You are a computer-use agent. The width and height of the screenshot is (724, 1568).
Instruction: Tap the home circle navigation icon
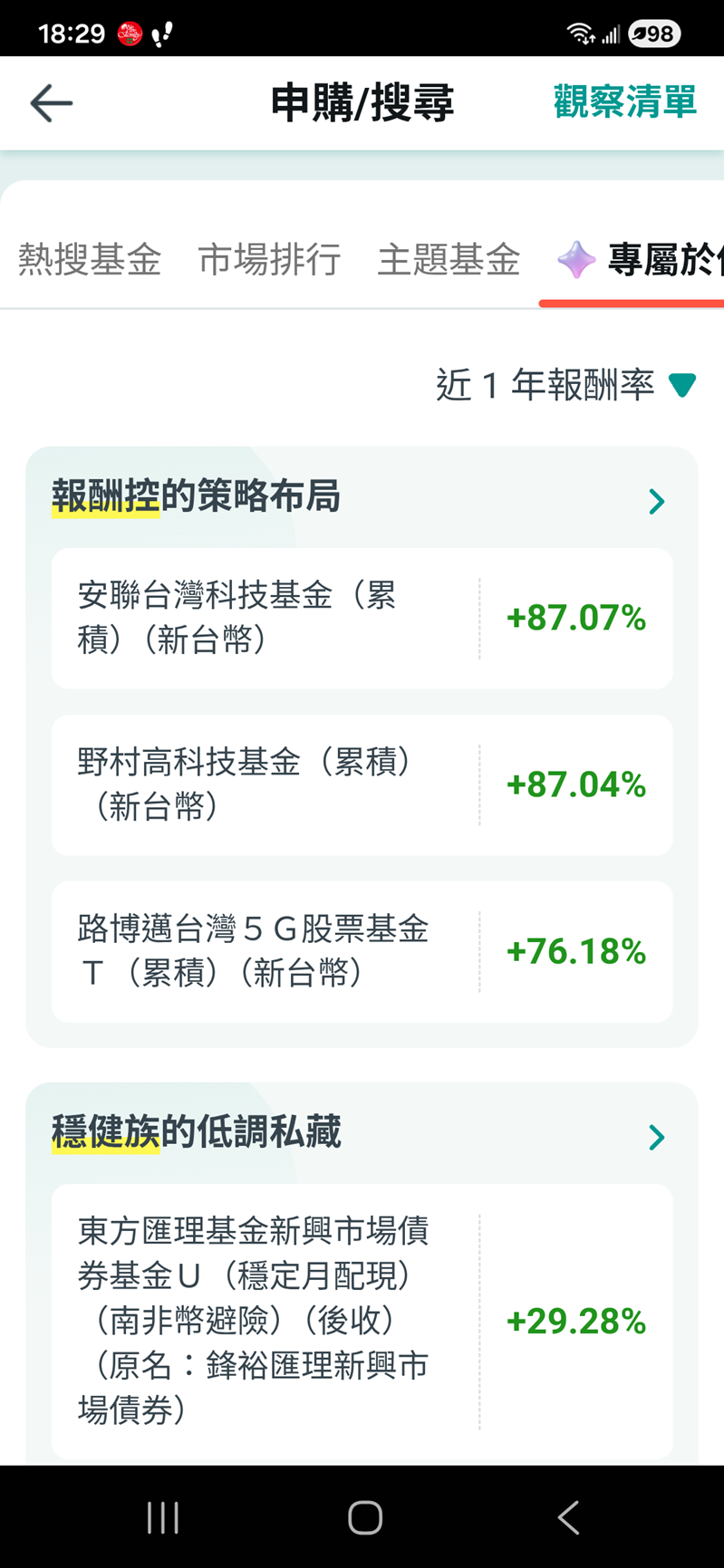362,1517
